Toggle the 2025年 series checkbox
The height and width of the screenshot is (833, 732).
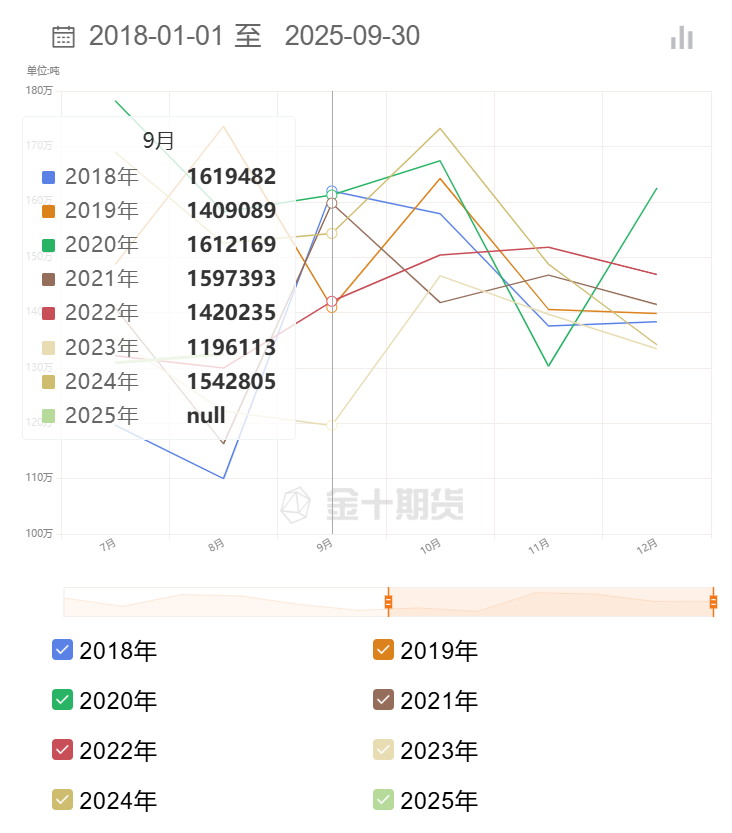tap(384, 800)
